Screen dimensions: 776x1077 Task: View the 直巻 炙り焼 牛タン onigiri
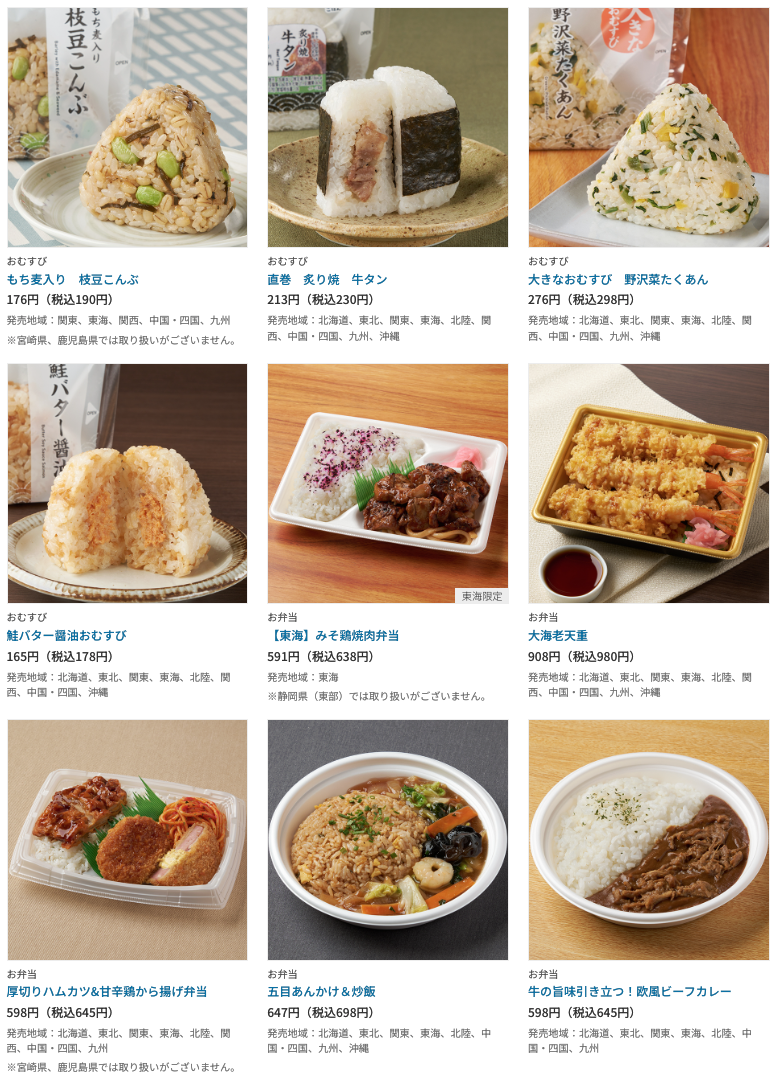coord(327,280)
